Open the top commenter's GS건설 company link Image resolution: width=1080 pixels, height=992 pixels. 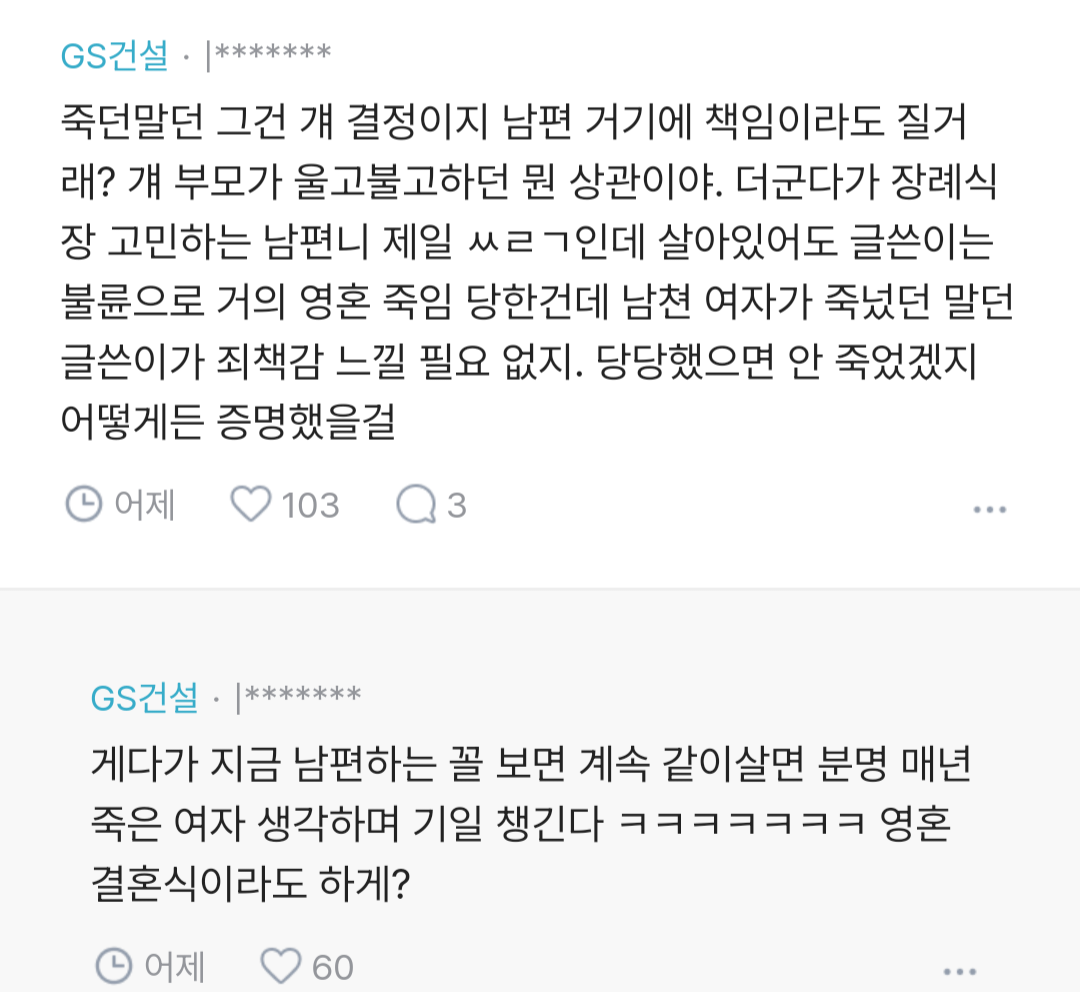[x=115, y=56]
